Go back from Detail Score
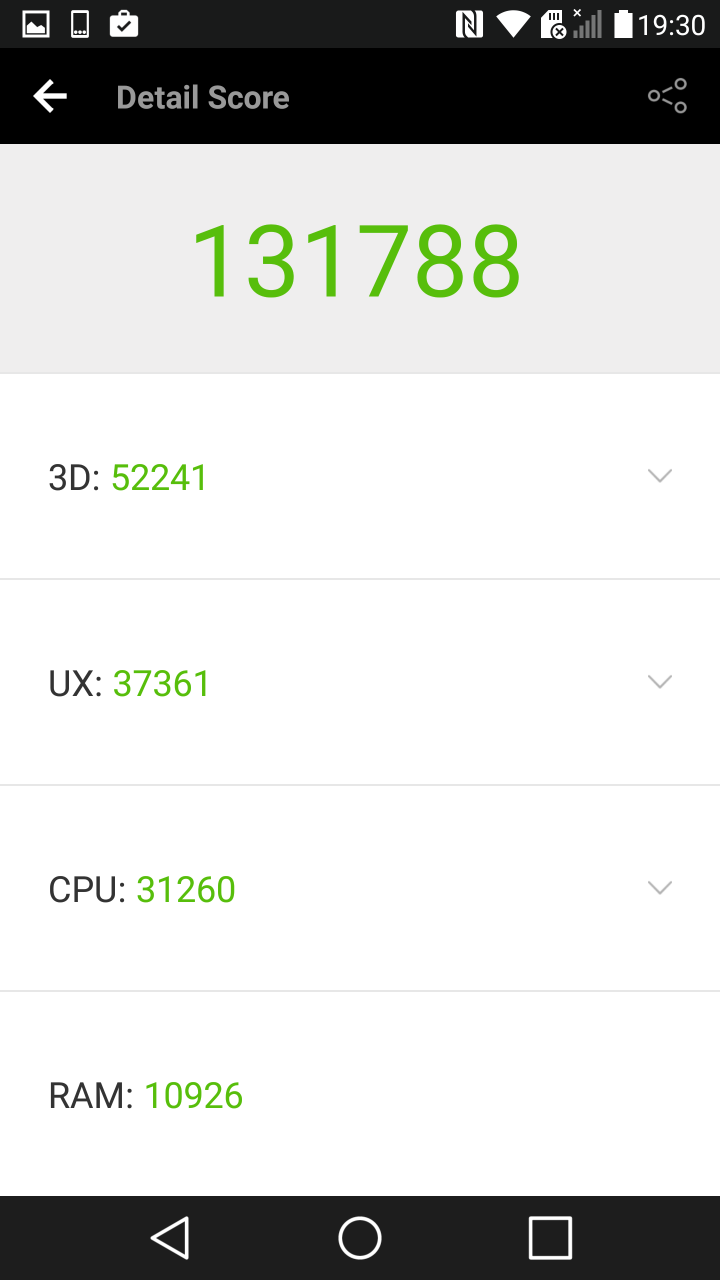 tap(50, 97)
